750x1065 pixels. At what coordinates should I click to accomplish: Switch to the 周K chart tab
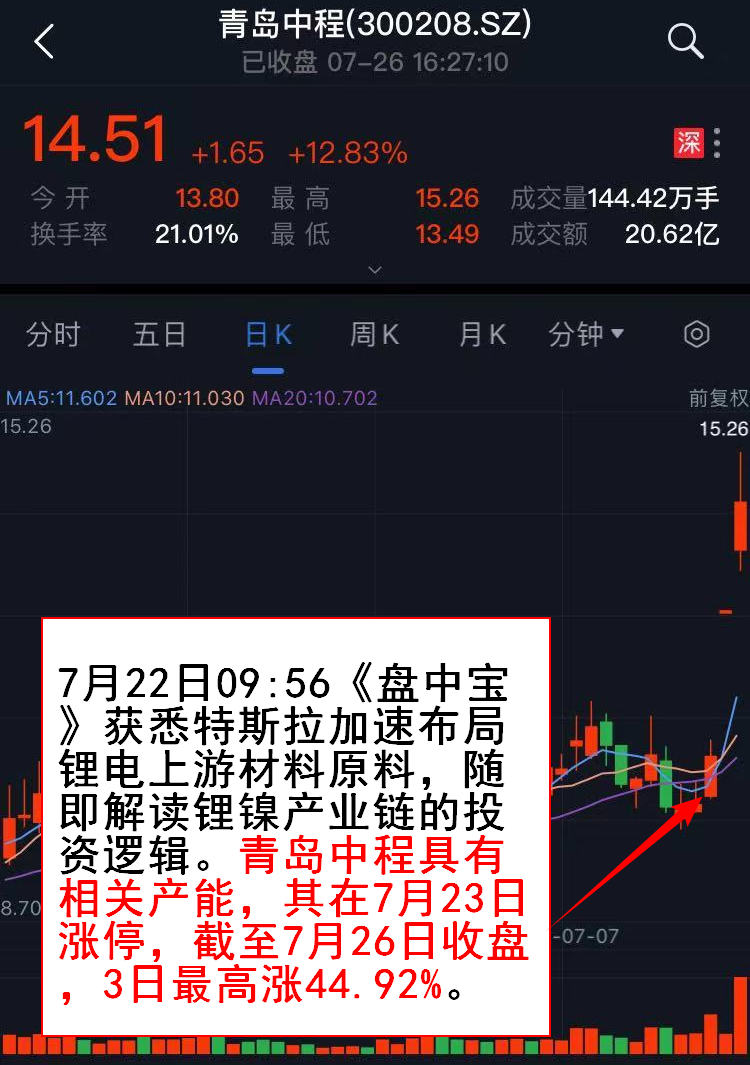tap(375, 335)
